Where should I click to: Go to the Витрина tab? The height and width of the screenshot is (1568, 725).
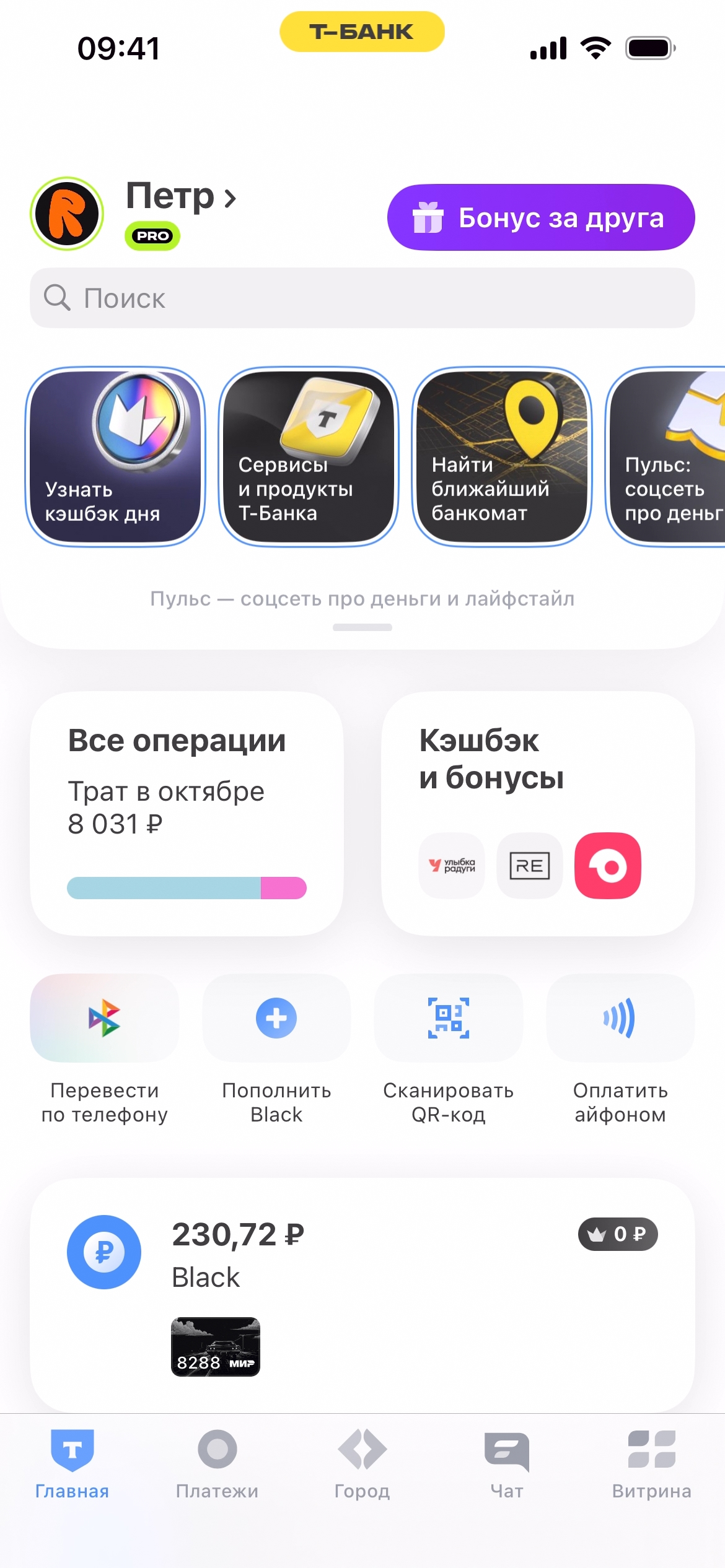pyautogui.click(x=651, y=1464)
